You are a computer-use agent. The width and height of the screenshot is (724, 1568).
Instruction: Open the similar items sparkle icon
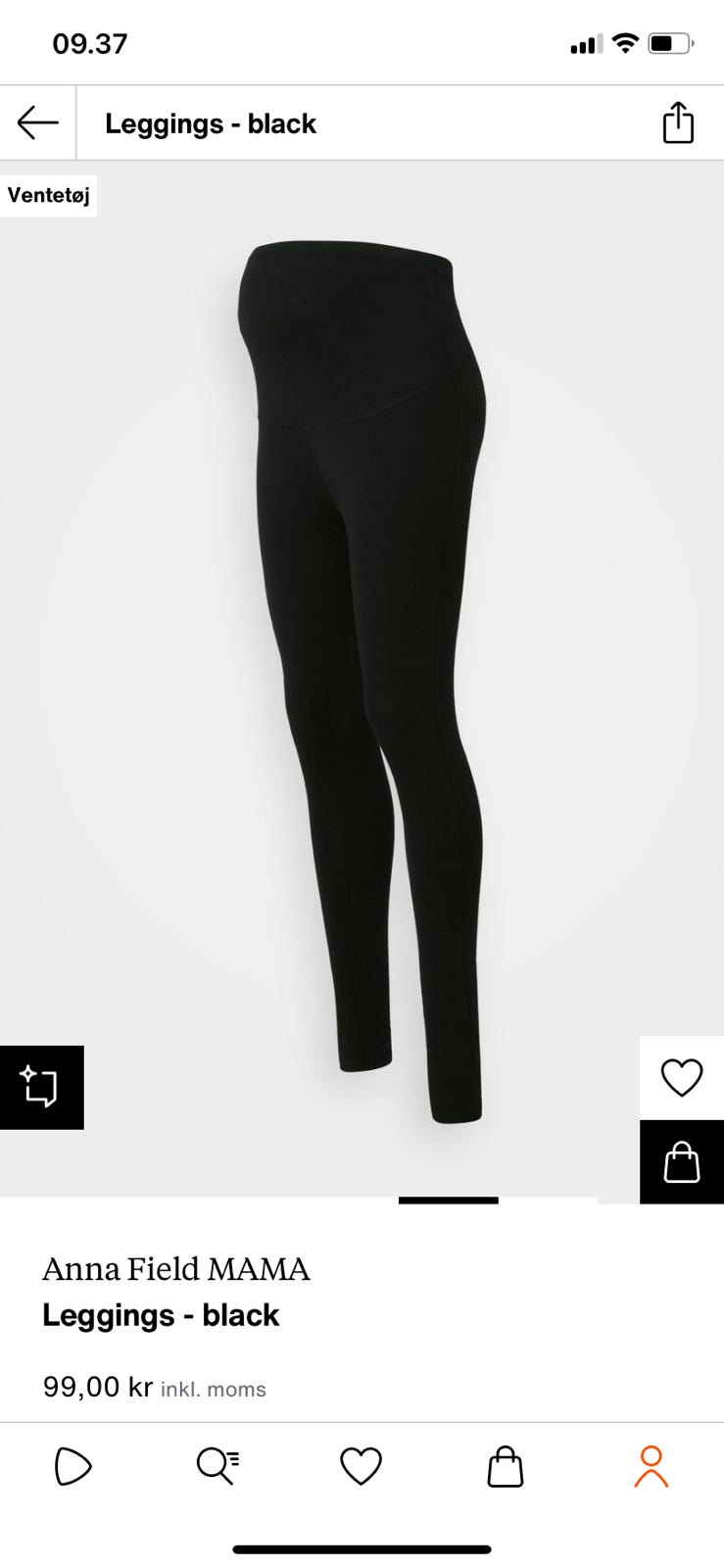pyautogui.click(x=41, y=1087)
